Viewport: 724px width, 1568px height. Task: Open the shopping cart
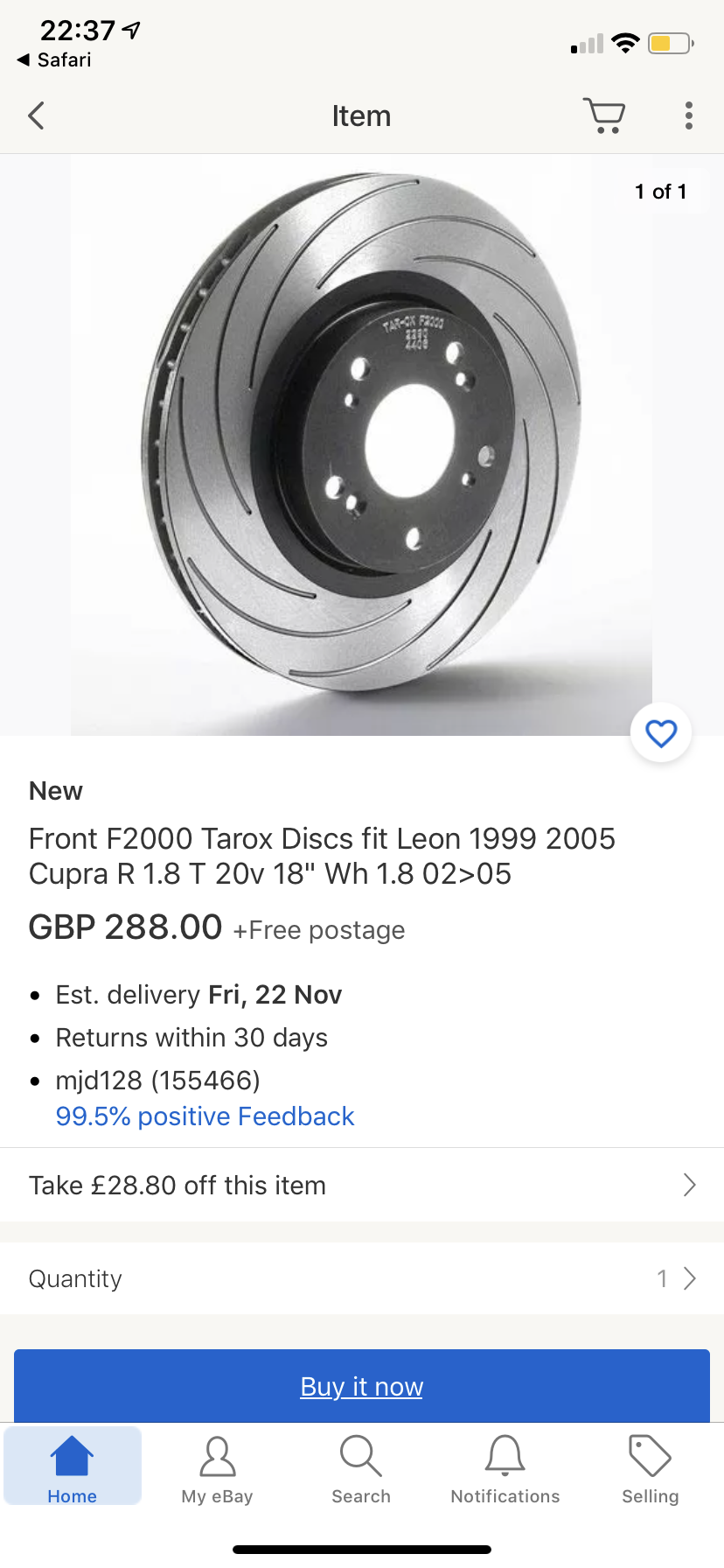coord(604,115)
